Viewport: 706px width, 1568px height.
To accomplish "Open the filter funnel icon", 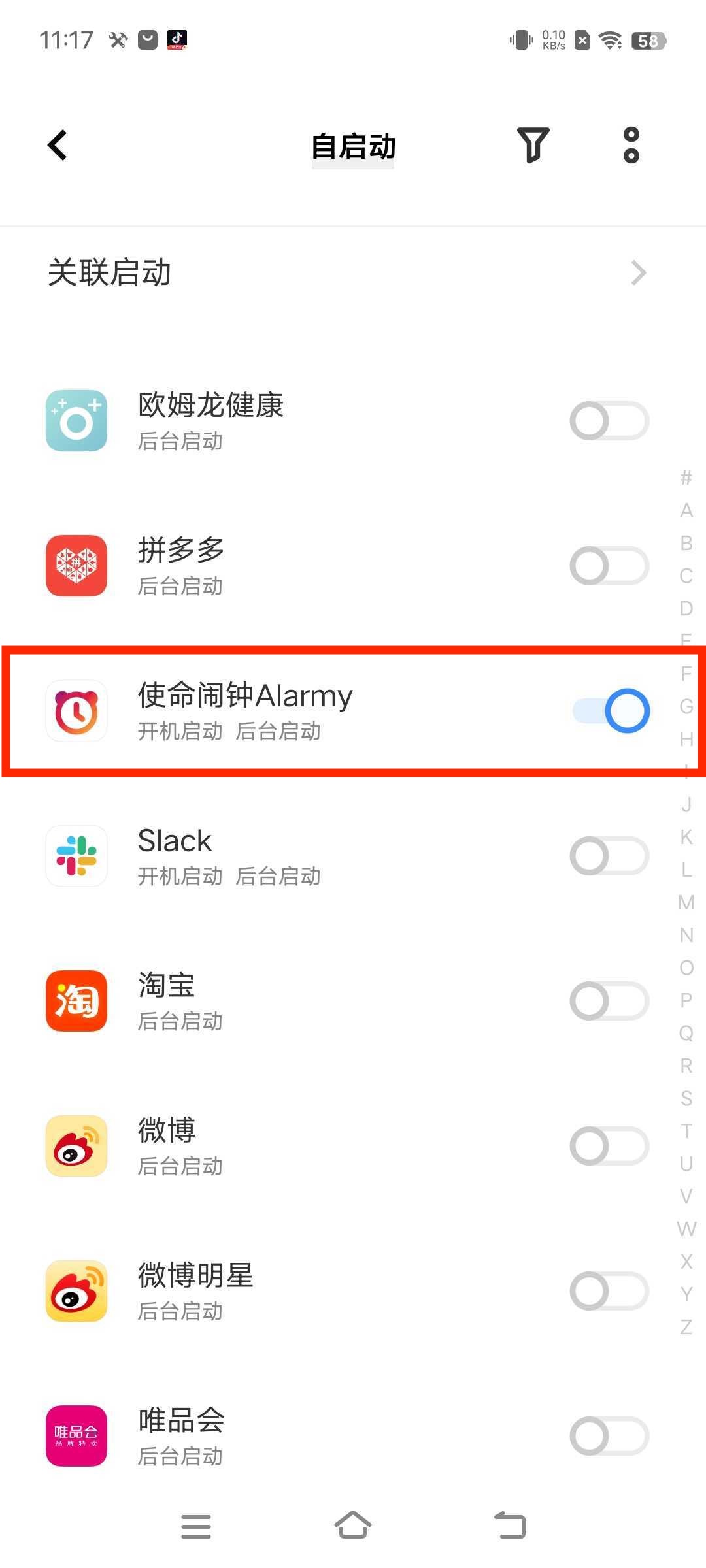I will point(533,145).
